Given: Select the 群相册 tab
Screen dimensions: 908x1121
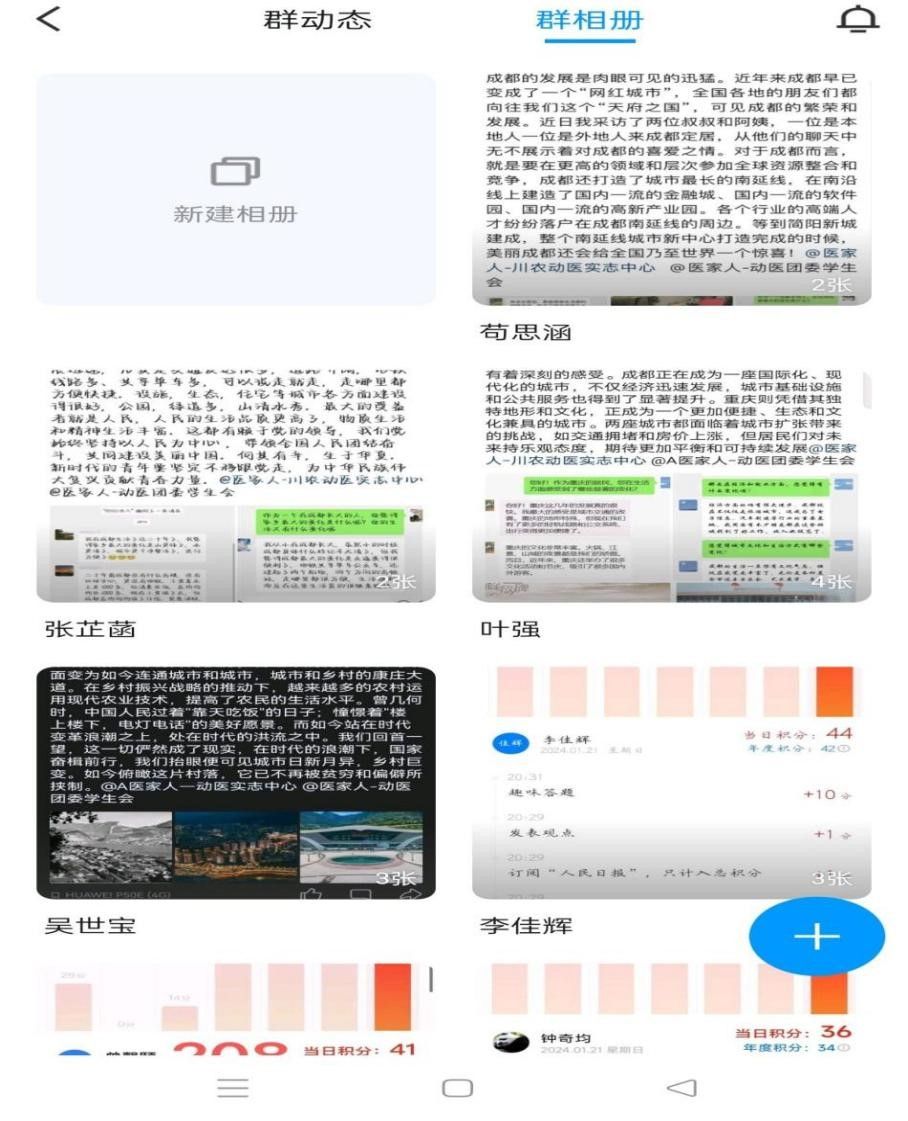Looking at the screenshot, I should coord(589,20).
